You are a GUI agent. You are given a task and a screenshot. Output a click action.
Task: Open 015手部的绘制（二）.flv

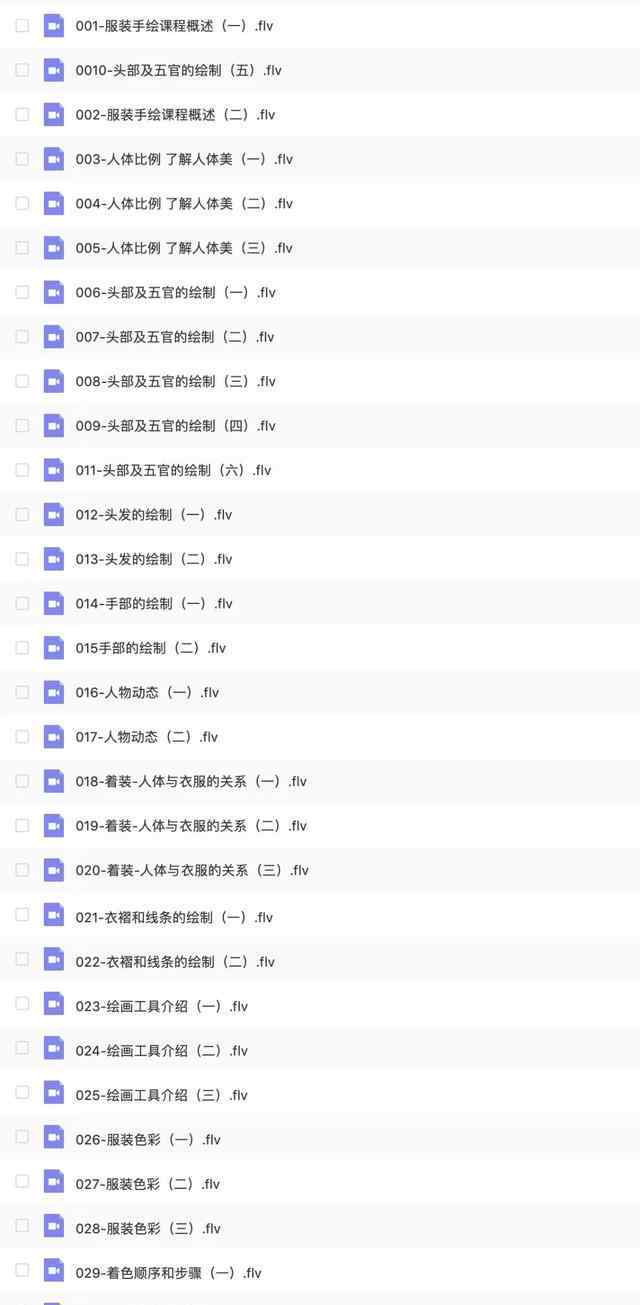(x=151, y=648)
